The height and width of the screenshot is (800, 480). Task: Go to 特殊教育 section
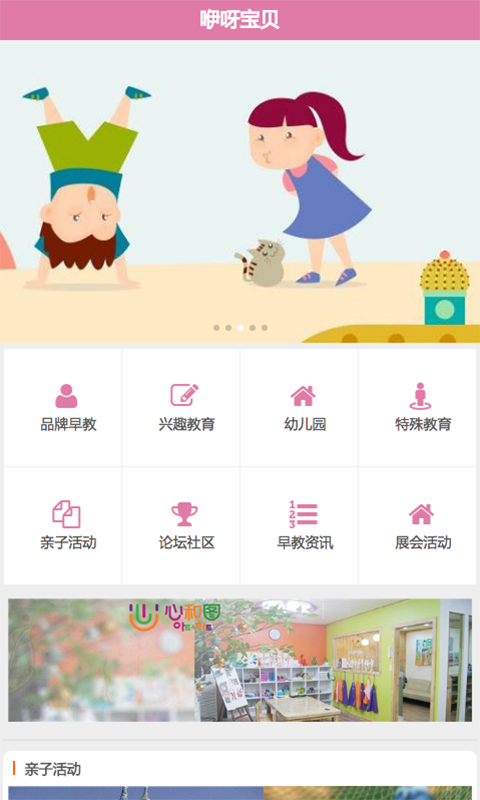[417, 407]
